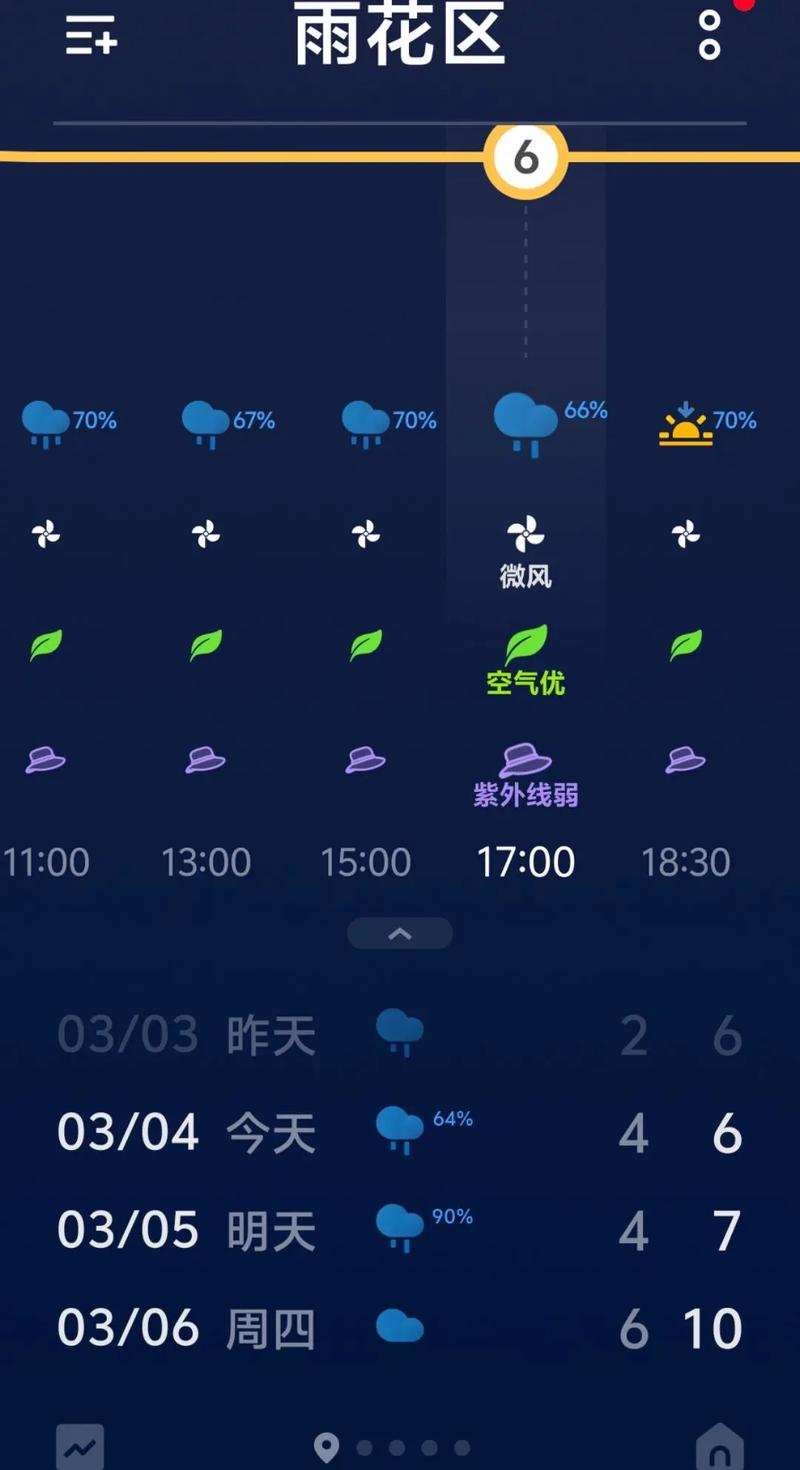Open the trends chart icon bottom left
Image resolution: width=800 pixels, height=1470 pixels.
[x=79, y=1445]
